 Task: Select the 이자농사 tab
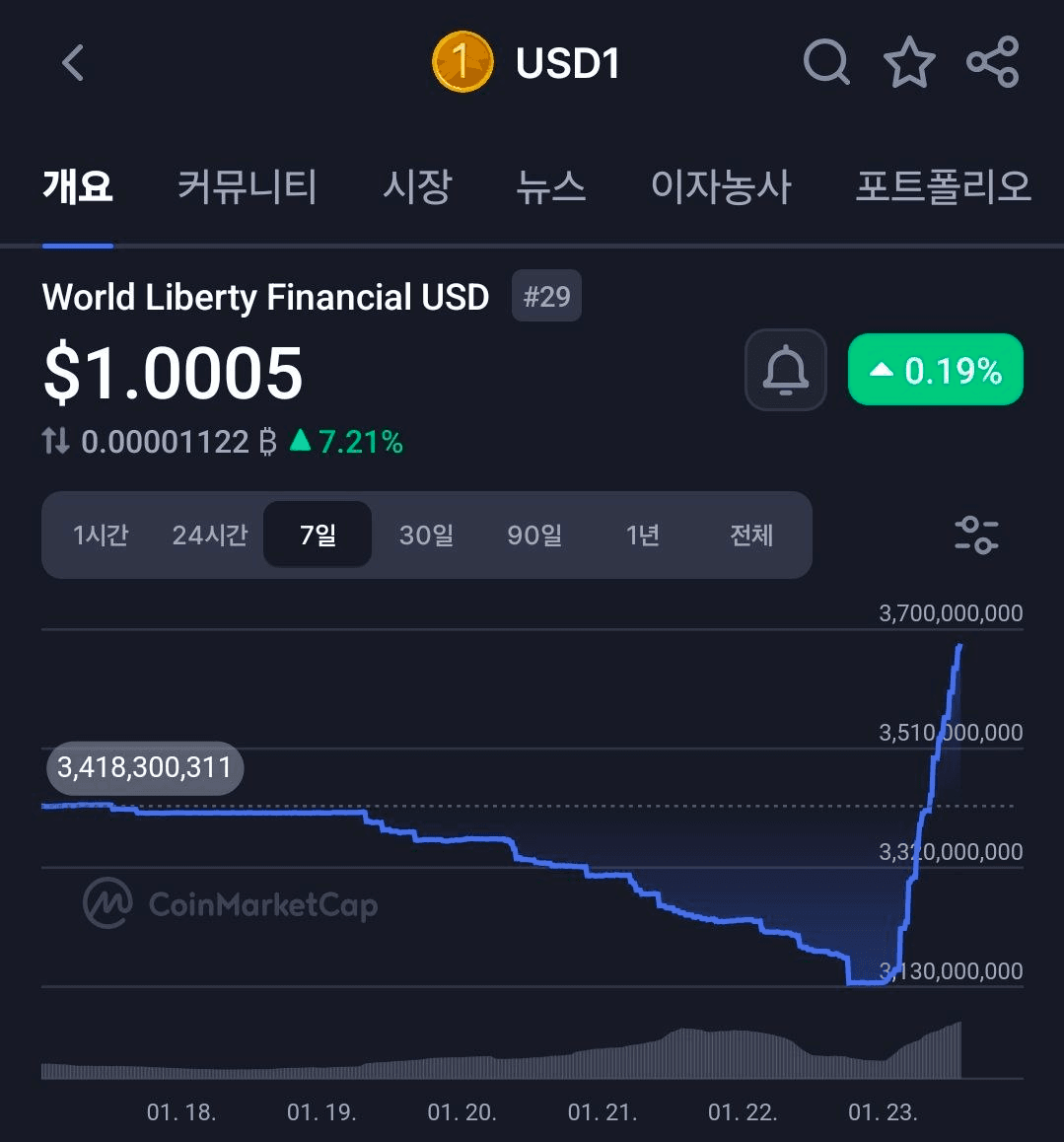721,186
